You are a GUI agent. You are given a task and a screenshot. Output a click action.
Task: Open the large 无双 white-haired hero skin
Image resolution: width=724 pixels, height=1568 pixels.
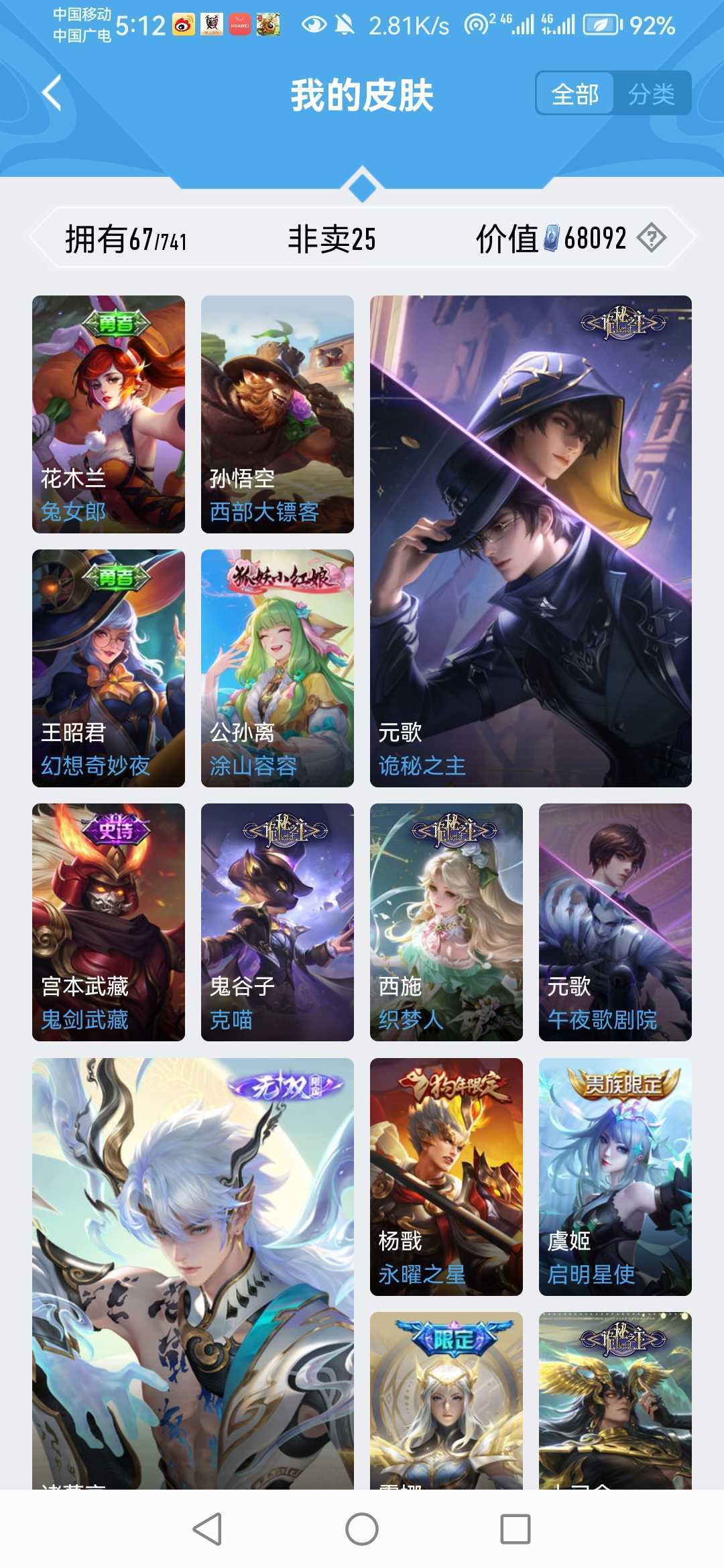point(193,1273)
